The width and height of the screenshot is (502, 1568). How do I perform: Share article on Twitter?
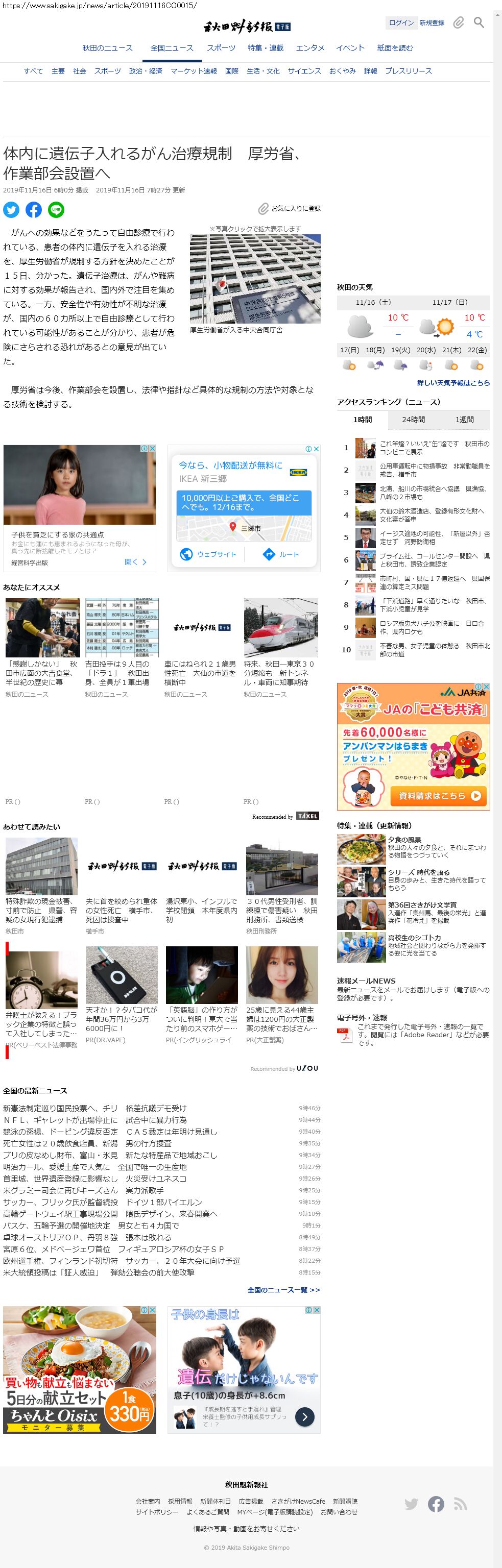(11, 210)
